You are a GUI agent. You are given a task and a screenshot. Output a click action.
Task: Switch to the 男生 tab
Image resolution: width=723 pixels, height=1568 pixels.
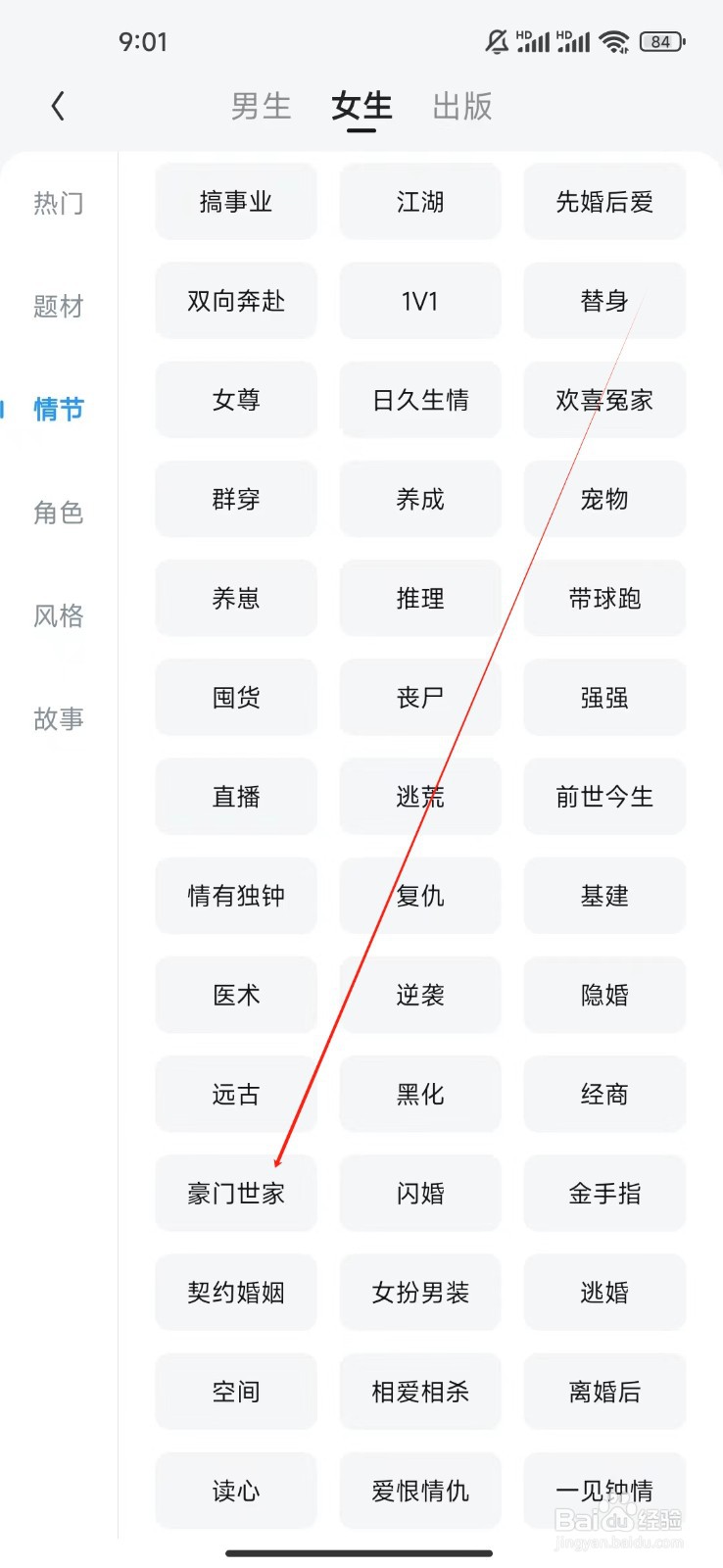261,108
